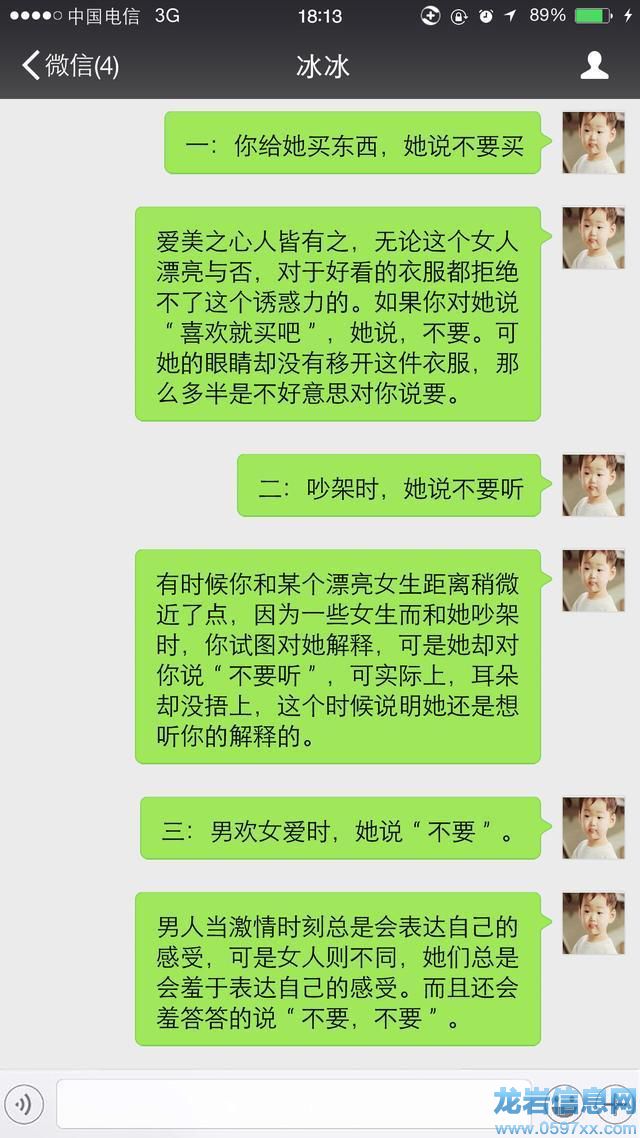
Task: Open chat details via the profile icon
Action: [x=594, y=66]
